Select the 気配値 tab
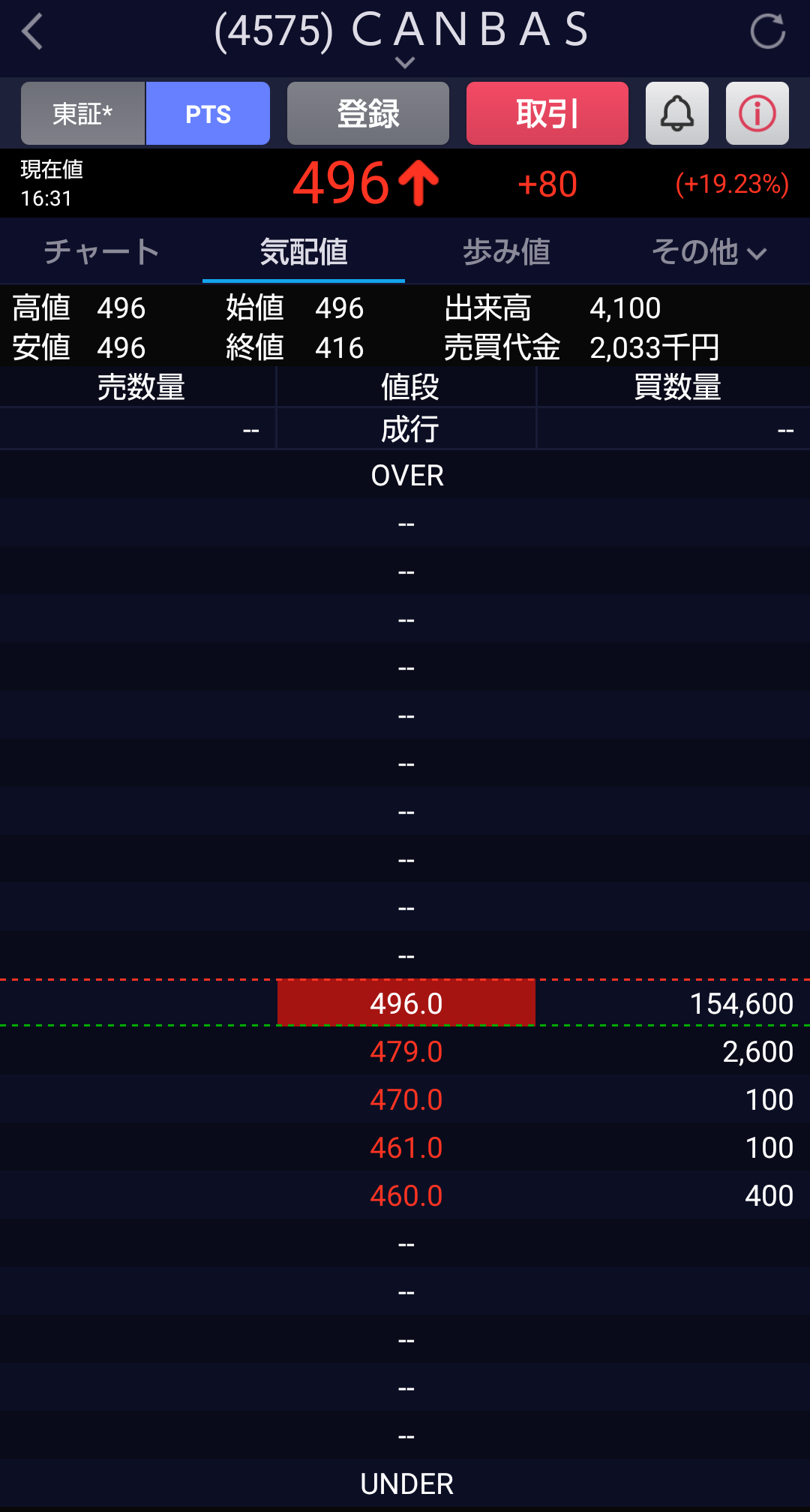 [304, 252]
